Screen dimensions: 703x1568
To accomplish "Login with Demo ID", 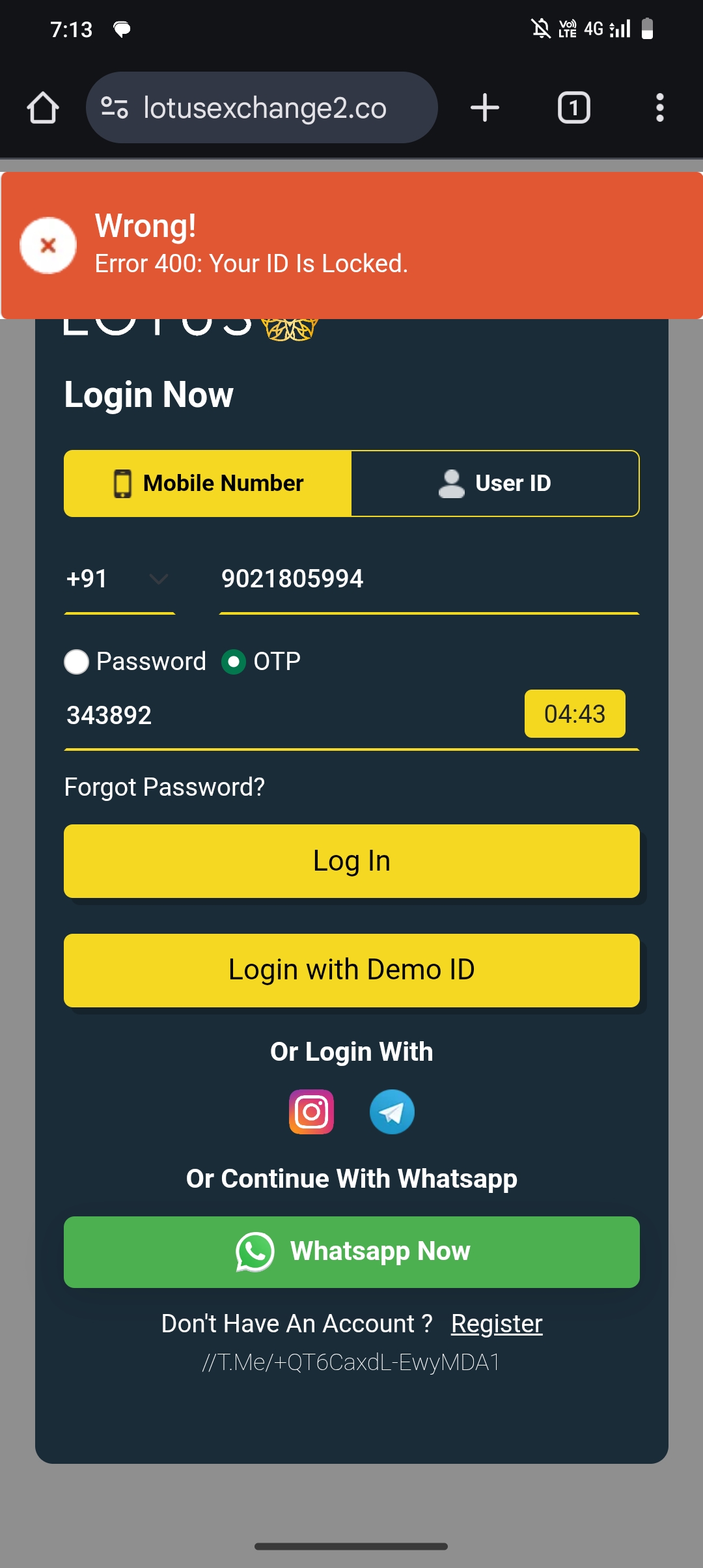I will click(x=351, y=970).
